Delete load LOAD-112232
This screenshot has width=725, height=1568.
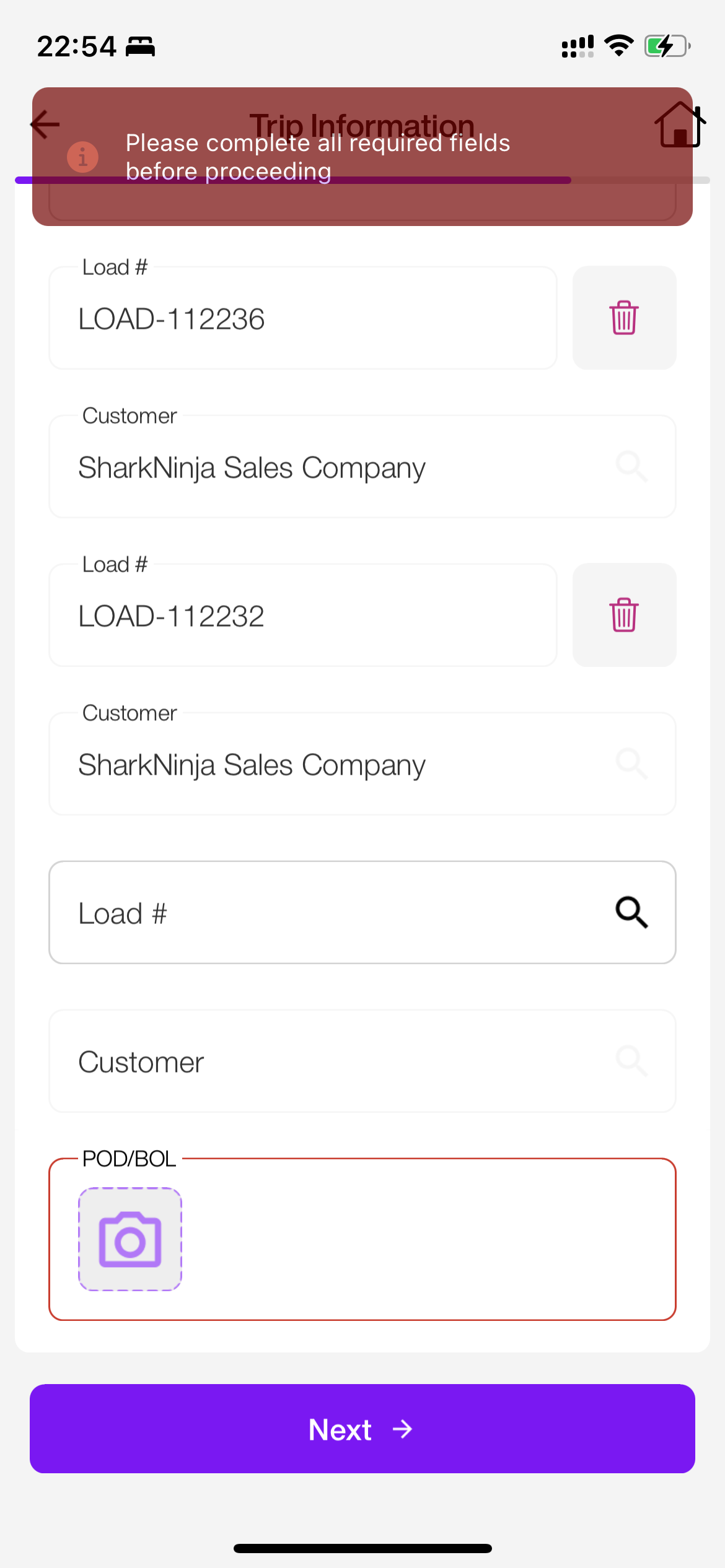point(624,615)
